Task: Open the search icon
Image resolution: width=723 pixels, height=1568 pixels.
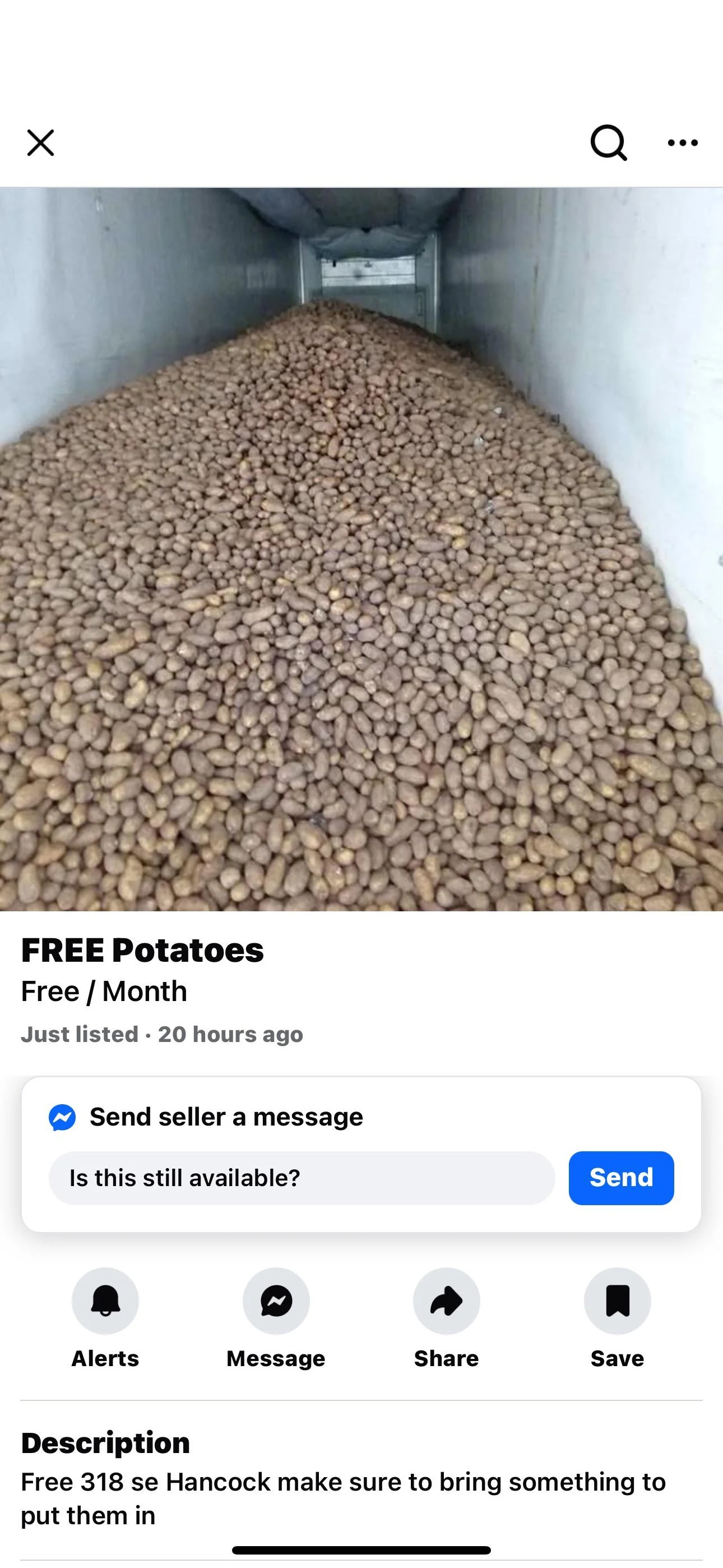Action: [609, 143]
